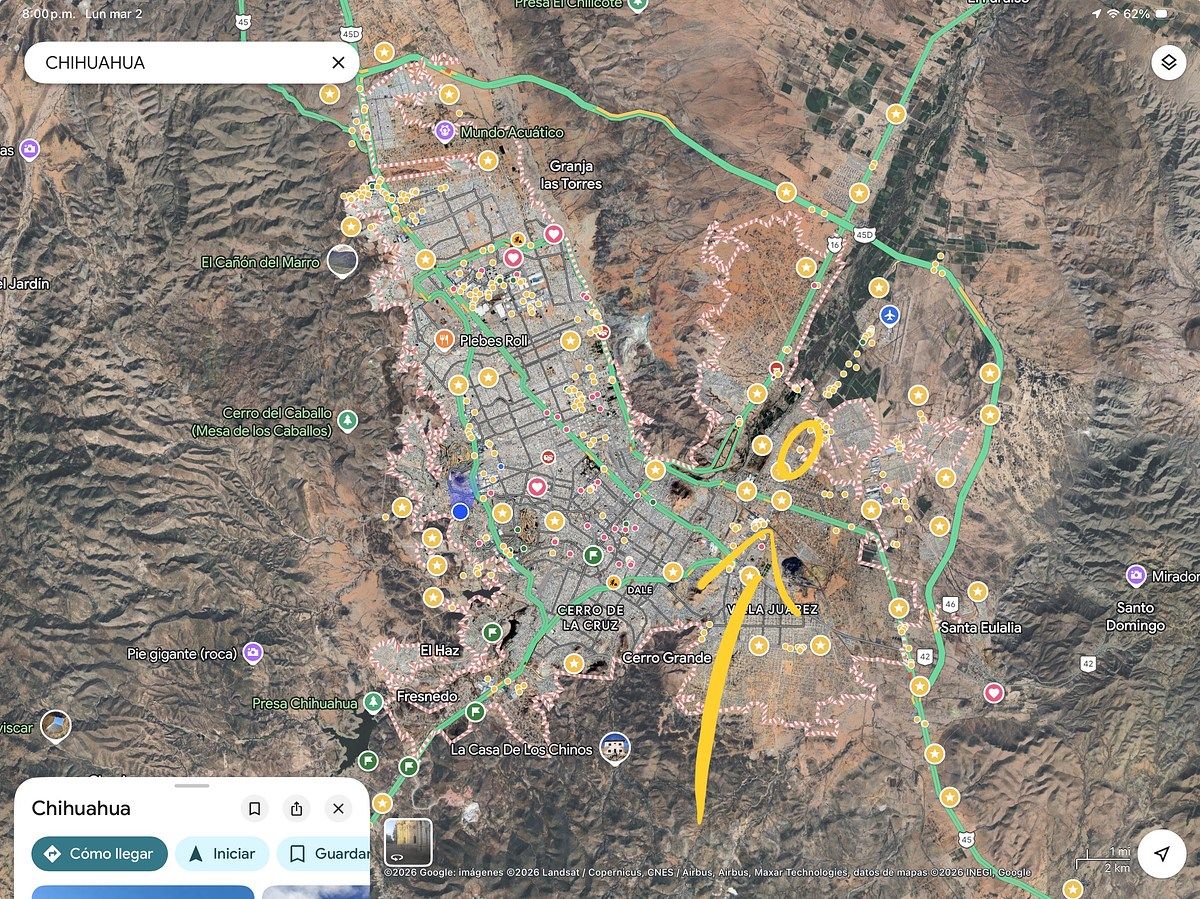Tap the CHIHUAHUA search field
This screenshot has width=1200, height=899.
click(180, 62)
